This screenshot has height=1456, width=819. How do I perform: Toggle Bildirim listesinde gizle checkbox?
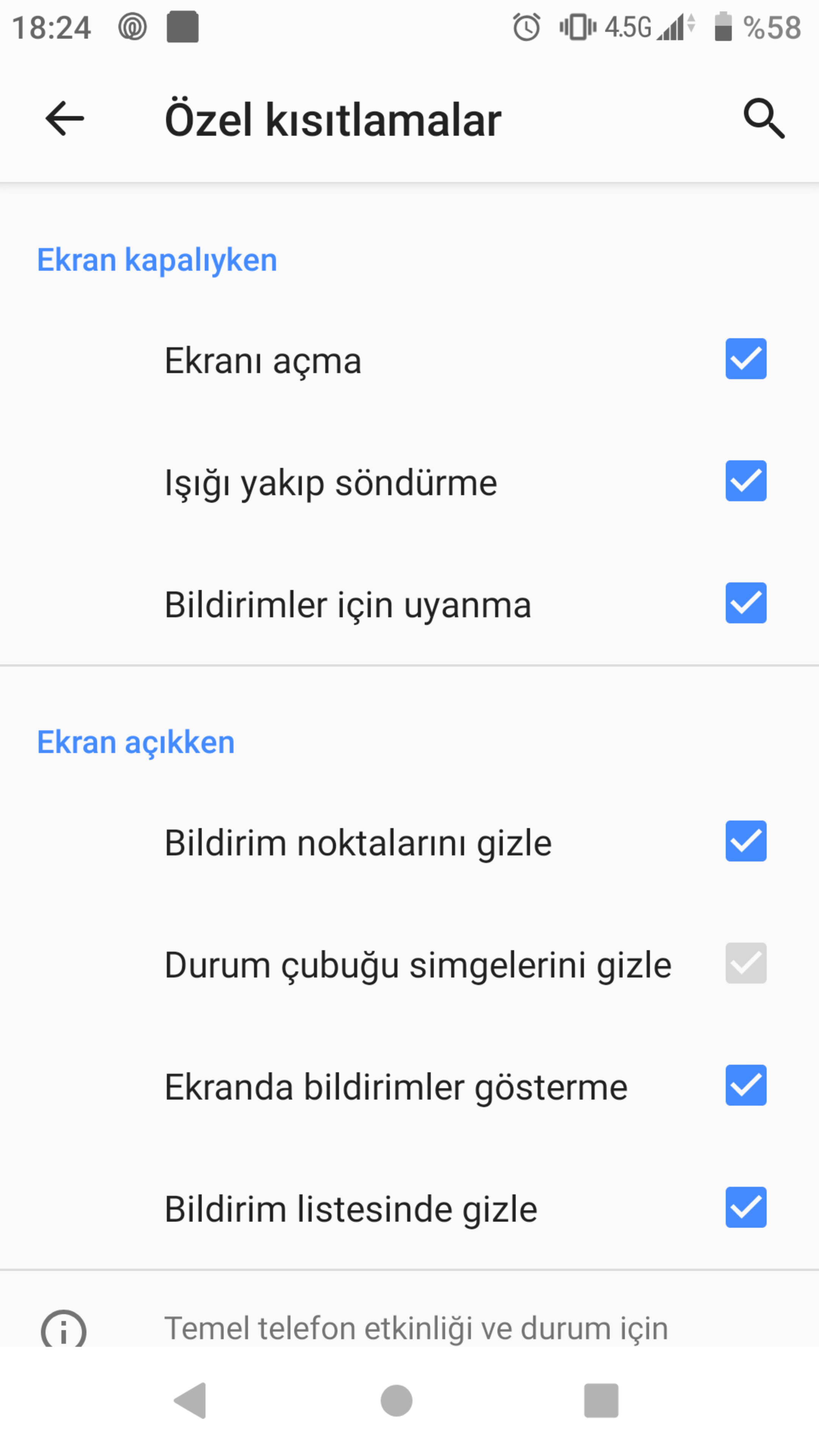[745, 1207]
